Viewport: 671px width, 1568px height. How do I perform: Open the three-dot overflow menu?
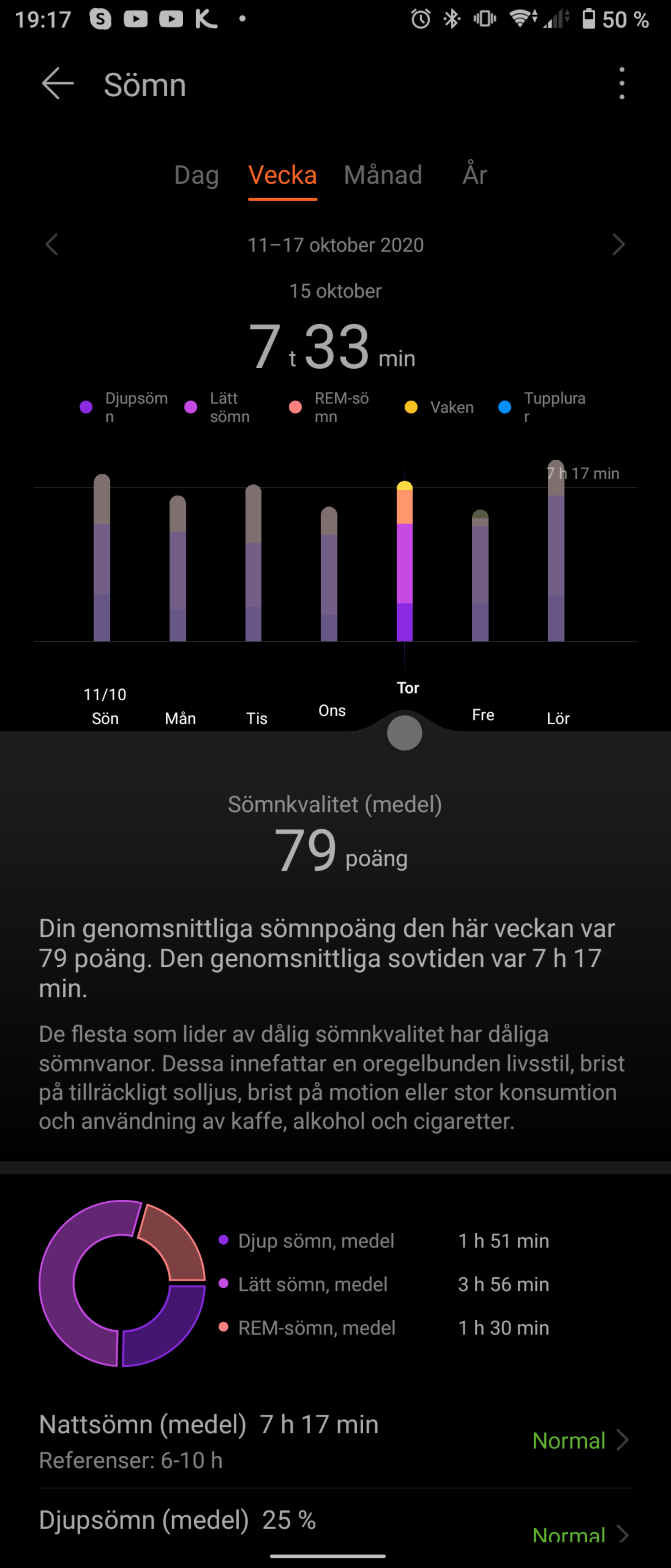click(621, 83)
